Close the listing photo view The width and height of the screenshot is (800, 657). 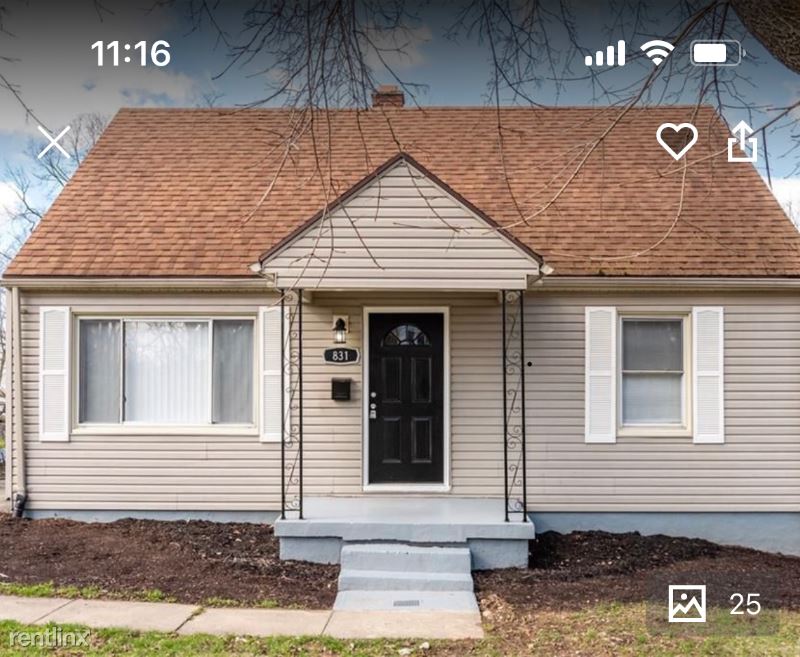(53, 142)
